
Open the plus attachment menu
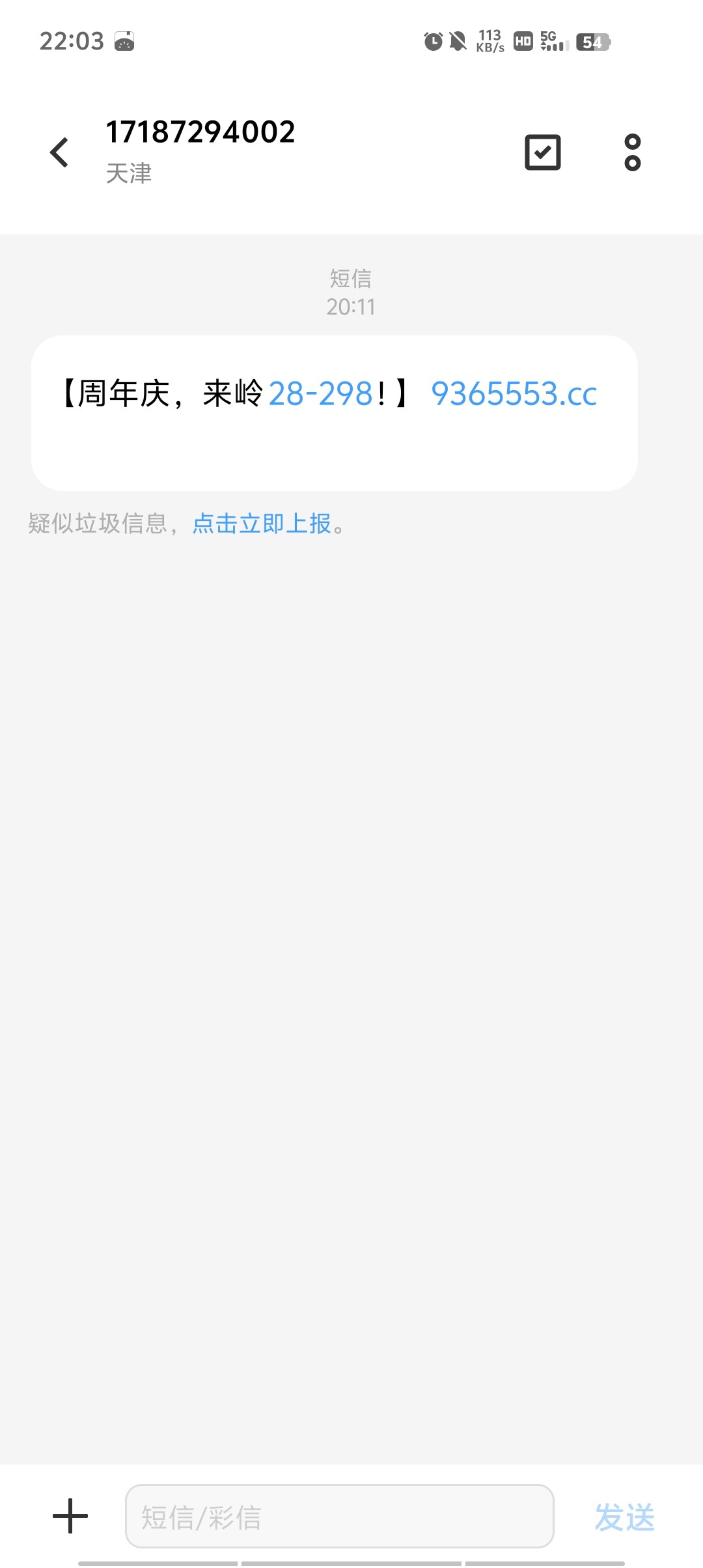pyautogui.click(x=70, y=1516)
